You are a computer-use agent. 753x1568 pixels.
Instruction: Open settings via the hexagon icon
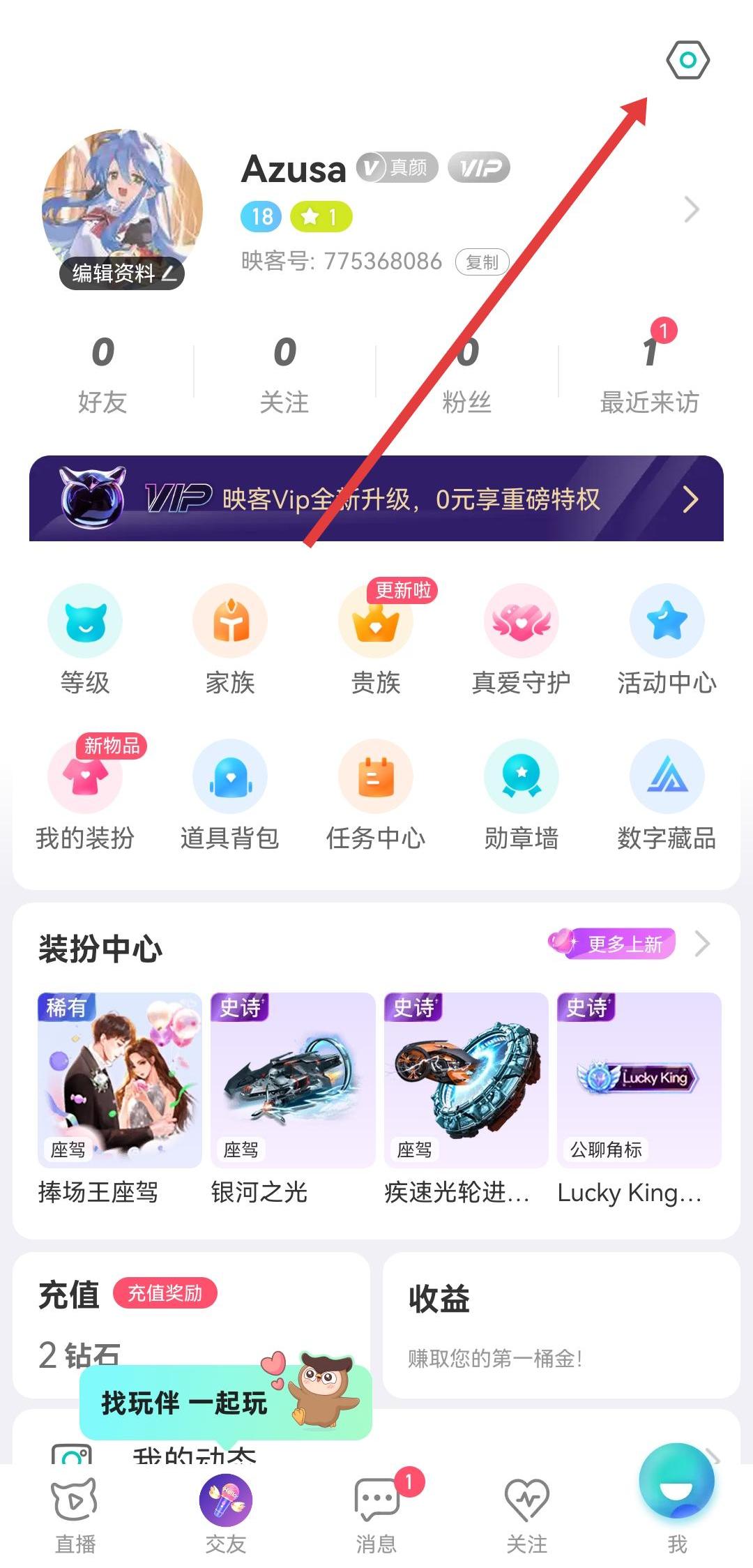[x=687, y=60]
